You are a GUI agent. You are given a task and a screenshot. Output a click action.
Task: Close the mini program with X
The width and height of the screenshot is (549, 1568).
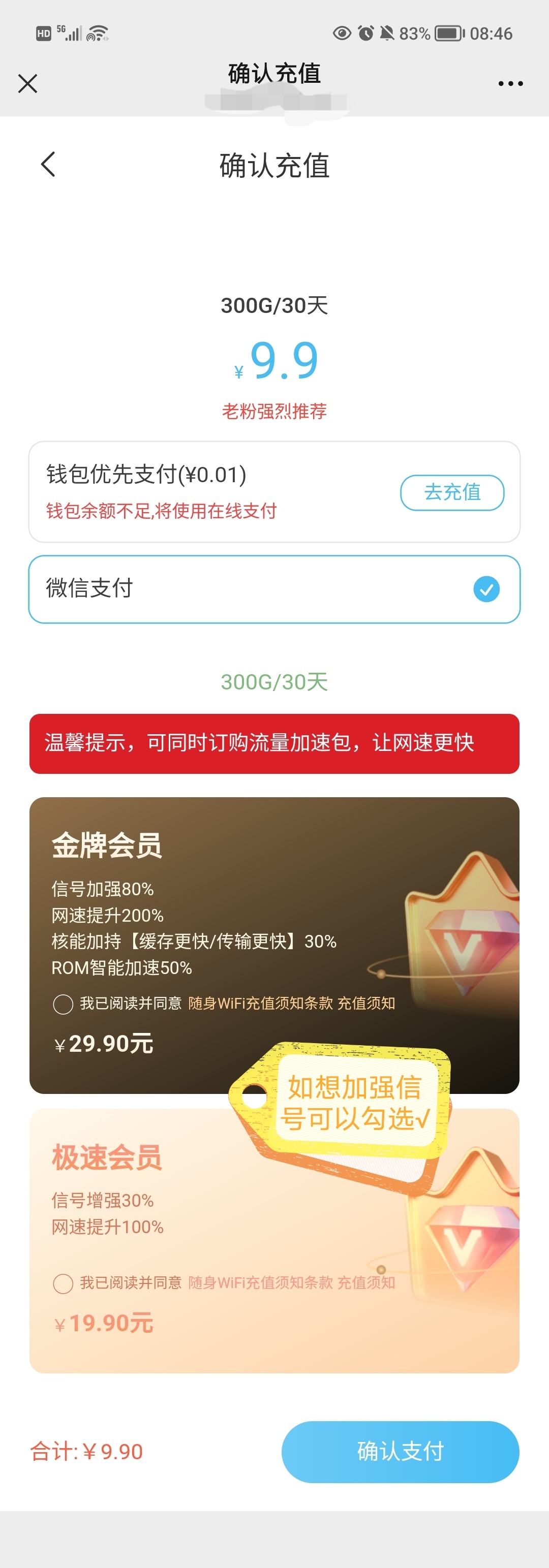point(28,83)
